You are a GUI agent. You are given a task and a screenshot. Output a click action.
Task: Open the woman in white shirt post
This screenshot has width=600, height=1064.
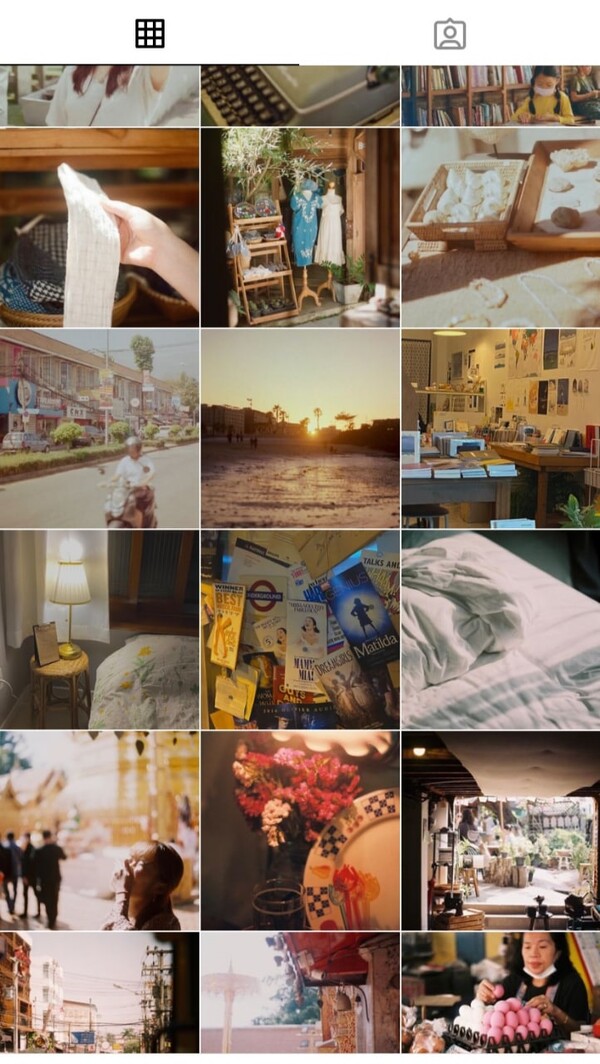click(x=99, y=96)
